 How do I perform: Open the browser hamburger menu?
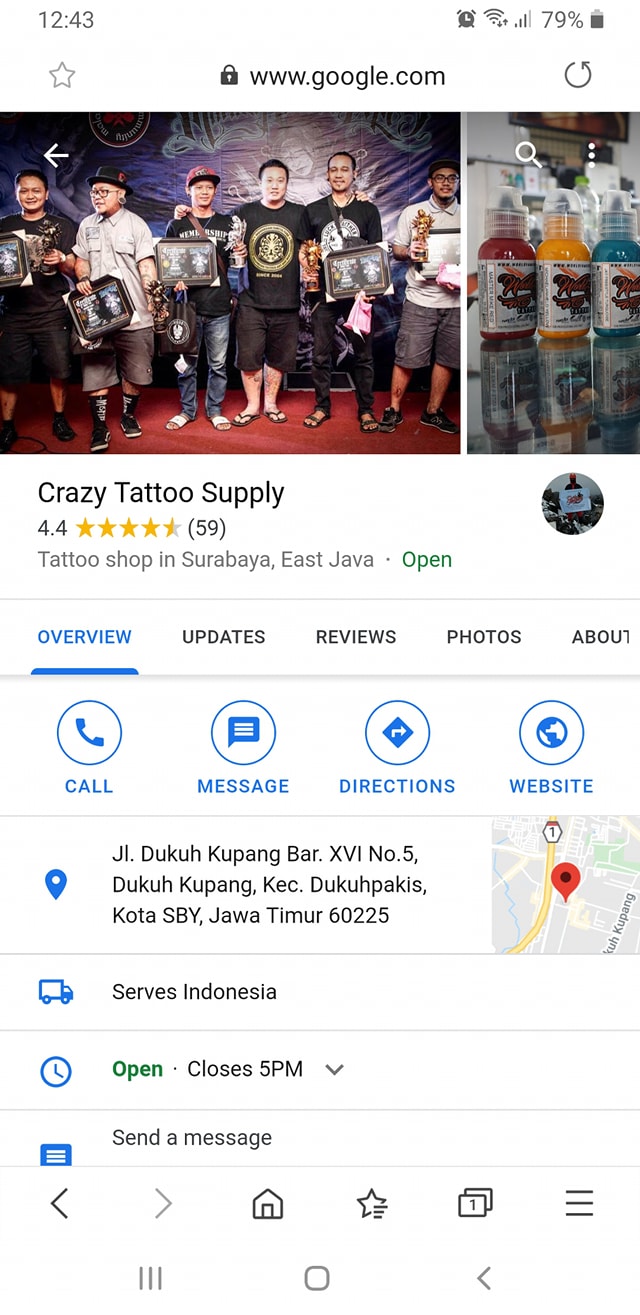coord(579,1204)
